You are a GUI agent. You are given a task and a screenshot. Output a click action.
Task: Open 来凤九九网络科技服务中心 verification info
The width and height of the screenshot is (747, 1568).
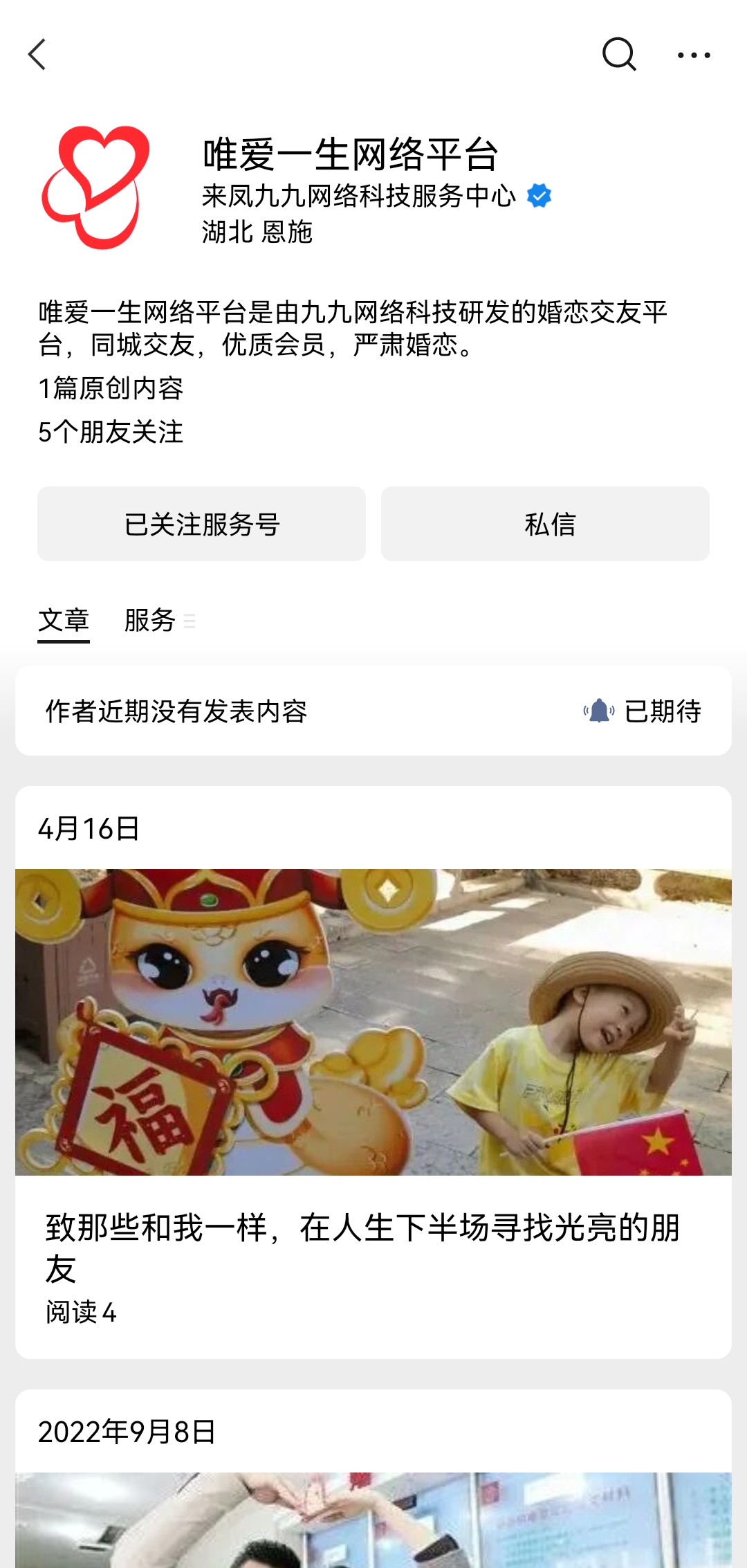point(377,196)
